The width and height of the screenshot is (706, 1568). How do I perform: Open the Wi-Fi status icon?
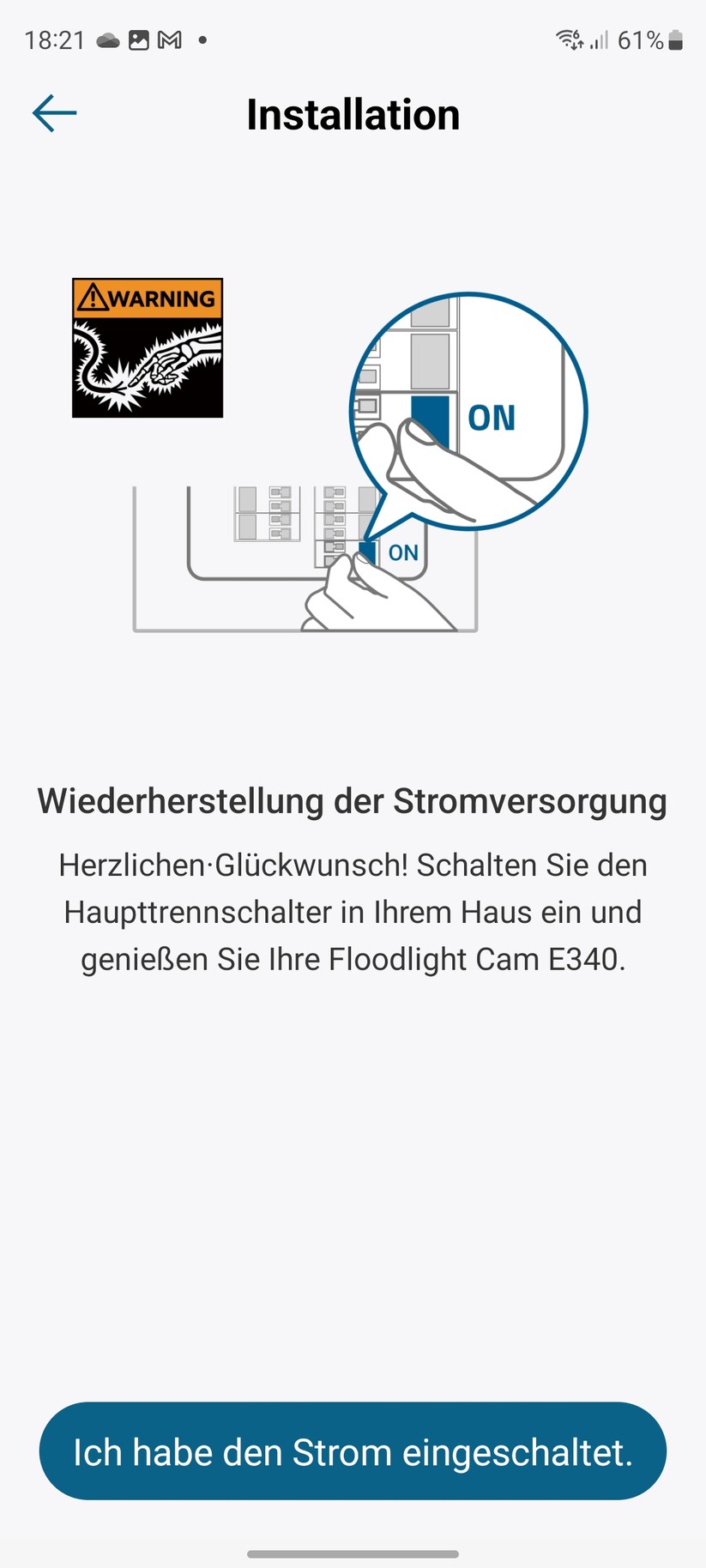pyautogui.click(x=569, y=38)
